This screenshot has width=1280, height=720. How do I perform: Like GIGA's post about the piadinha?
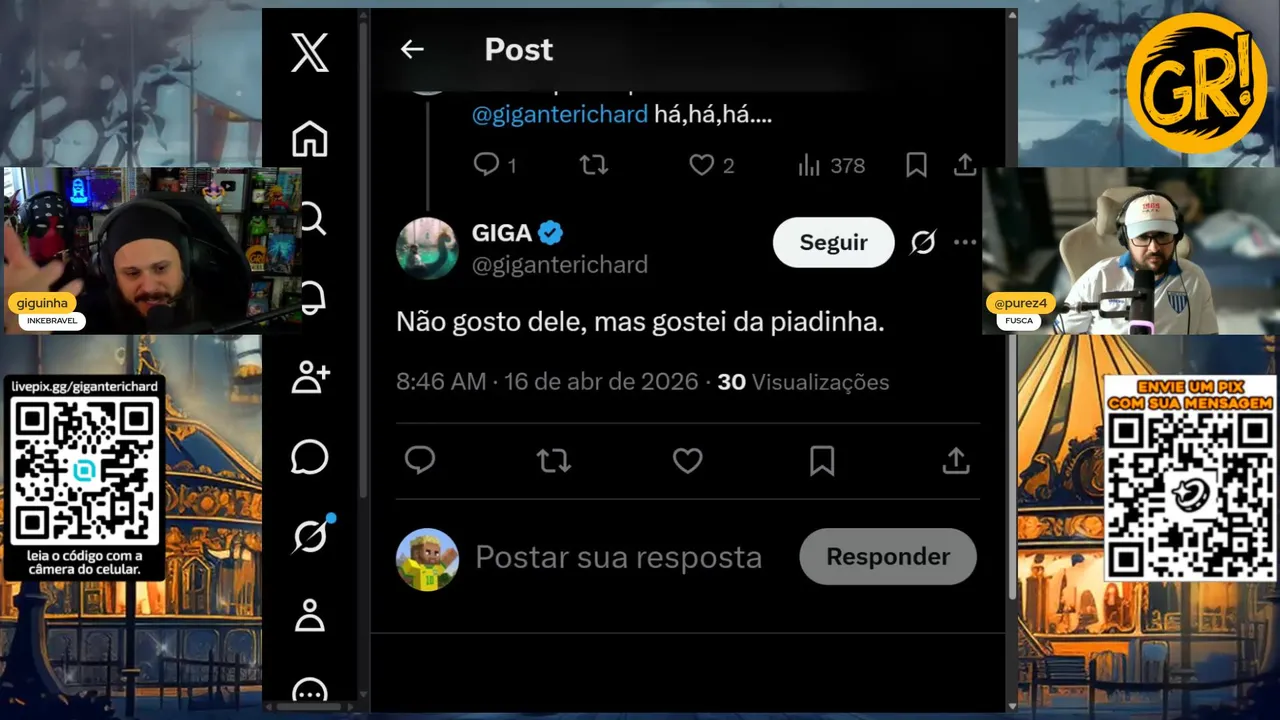(x=688, y=460)
